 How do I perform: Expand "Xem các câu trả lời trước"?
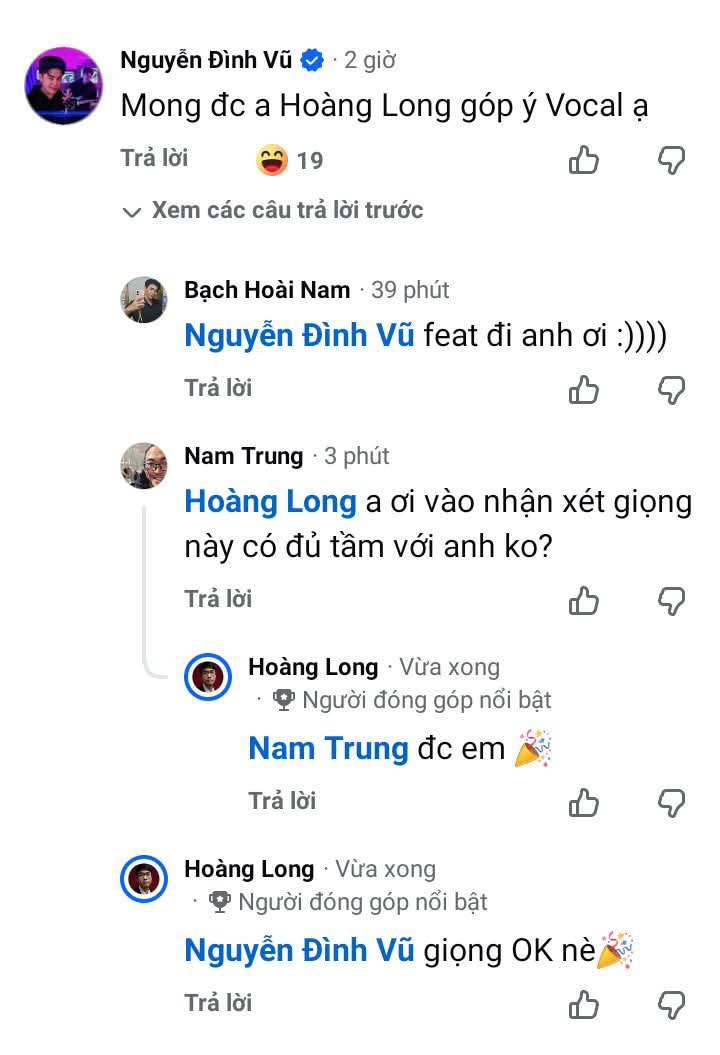coord(273,211)
